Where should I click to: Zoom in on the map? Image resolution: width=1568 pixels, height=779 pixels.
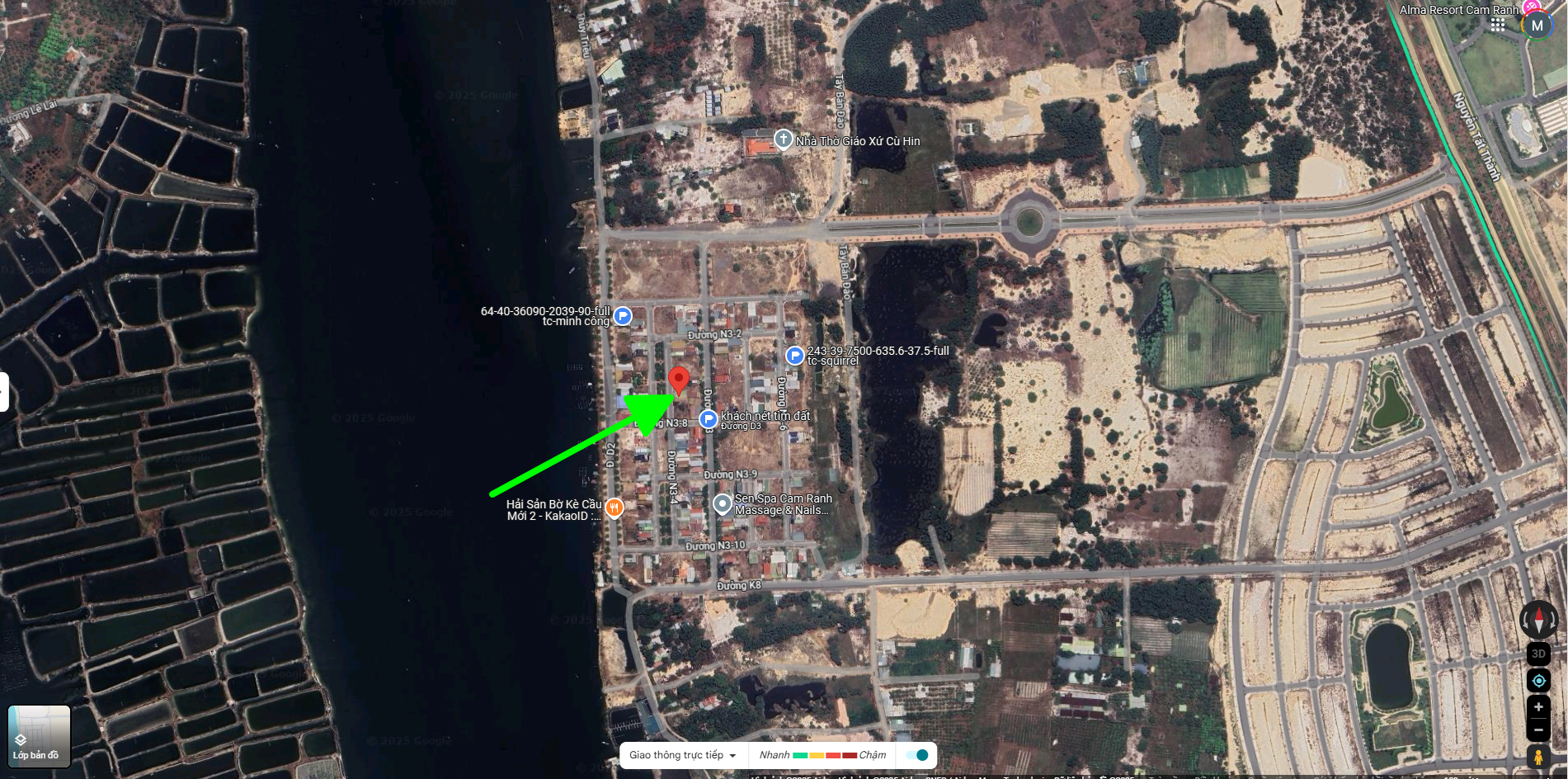pyautogui.click(x=1538, y=707)
